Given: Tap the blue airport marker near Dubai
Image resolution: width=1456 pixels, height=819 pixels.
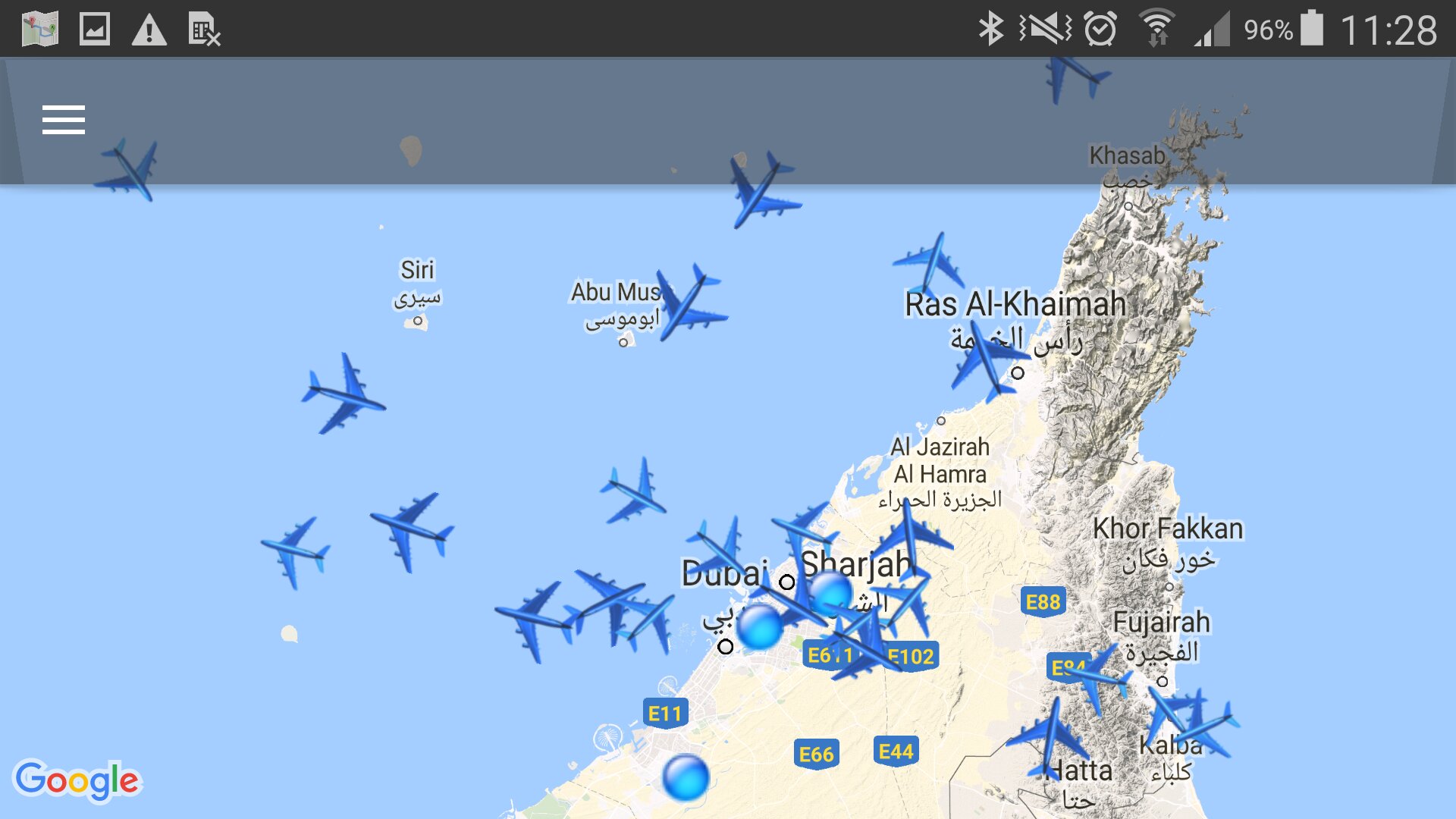Looking at the screenshot, I should tap(759, 627).
